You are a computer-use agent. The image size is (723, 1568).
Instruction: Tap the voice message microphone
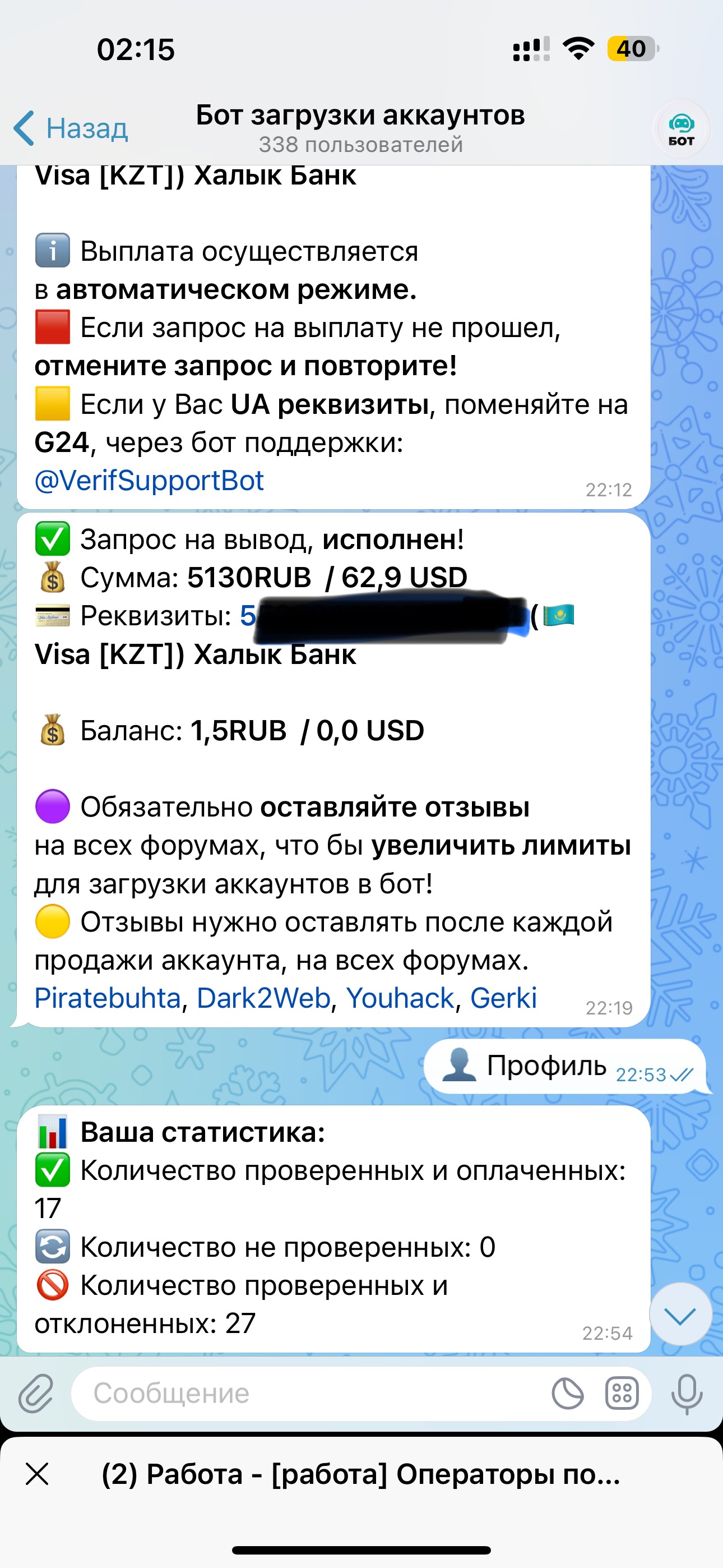pyautogui.click(x=687, y=1393)
